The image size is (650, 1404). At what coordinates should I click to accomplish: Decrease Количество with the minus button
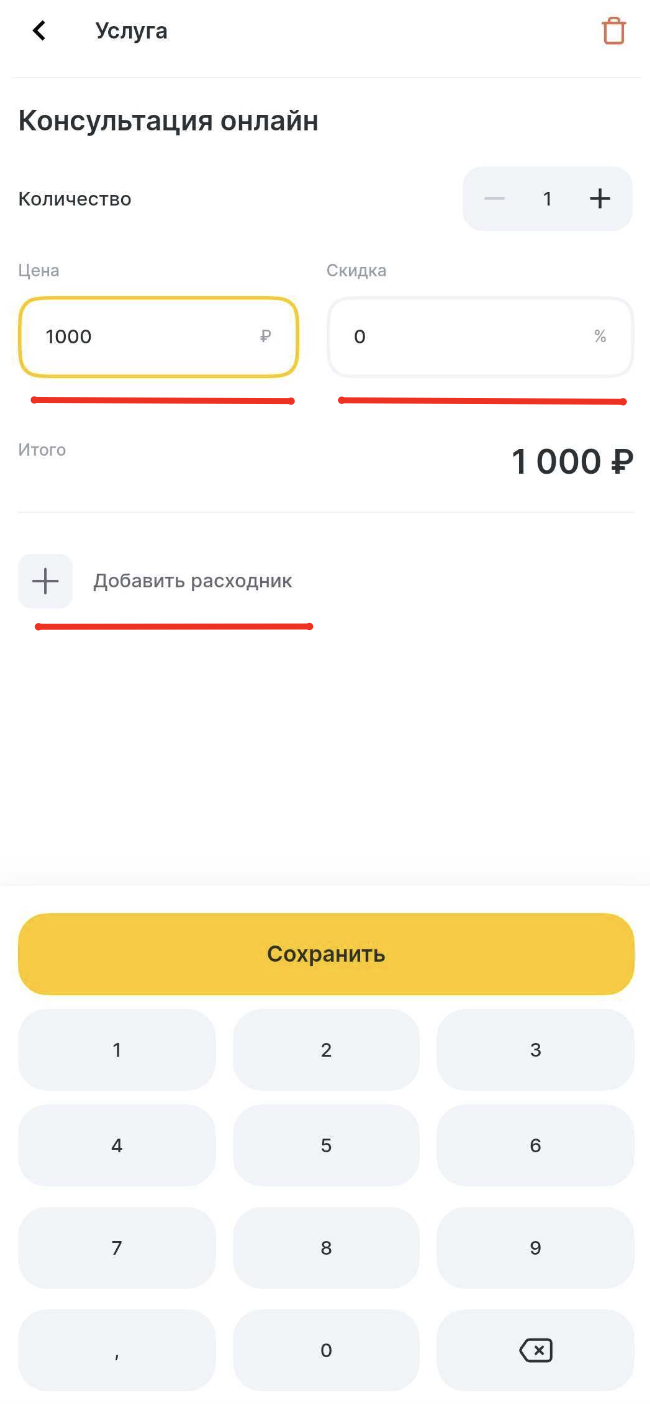point(494,199)
